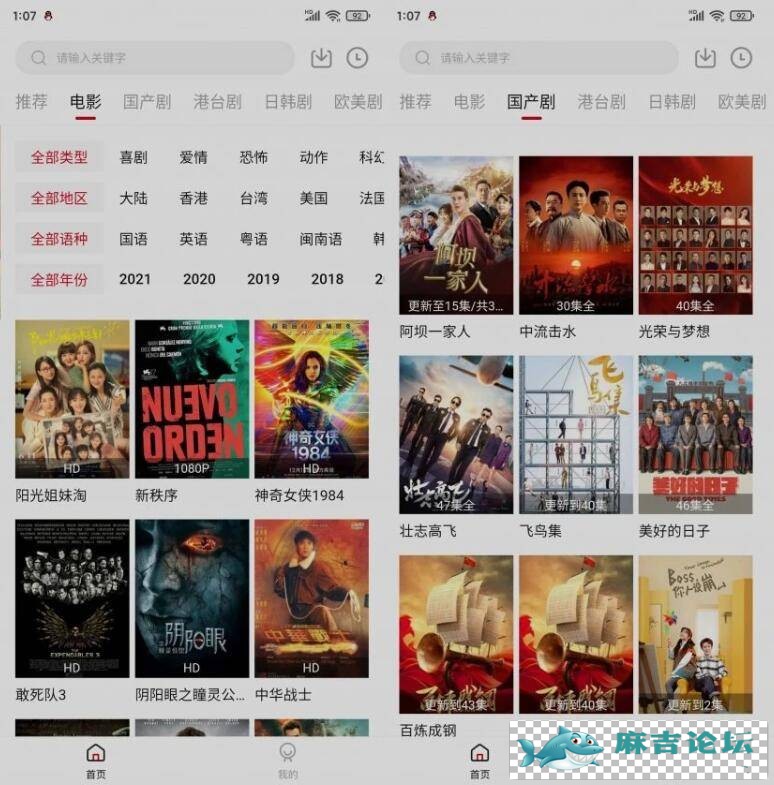
Task: Open the series 飞鸟集
Action: [576, 435]
